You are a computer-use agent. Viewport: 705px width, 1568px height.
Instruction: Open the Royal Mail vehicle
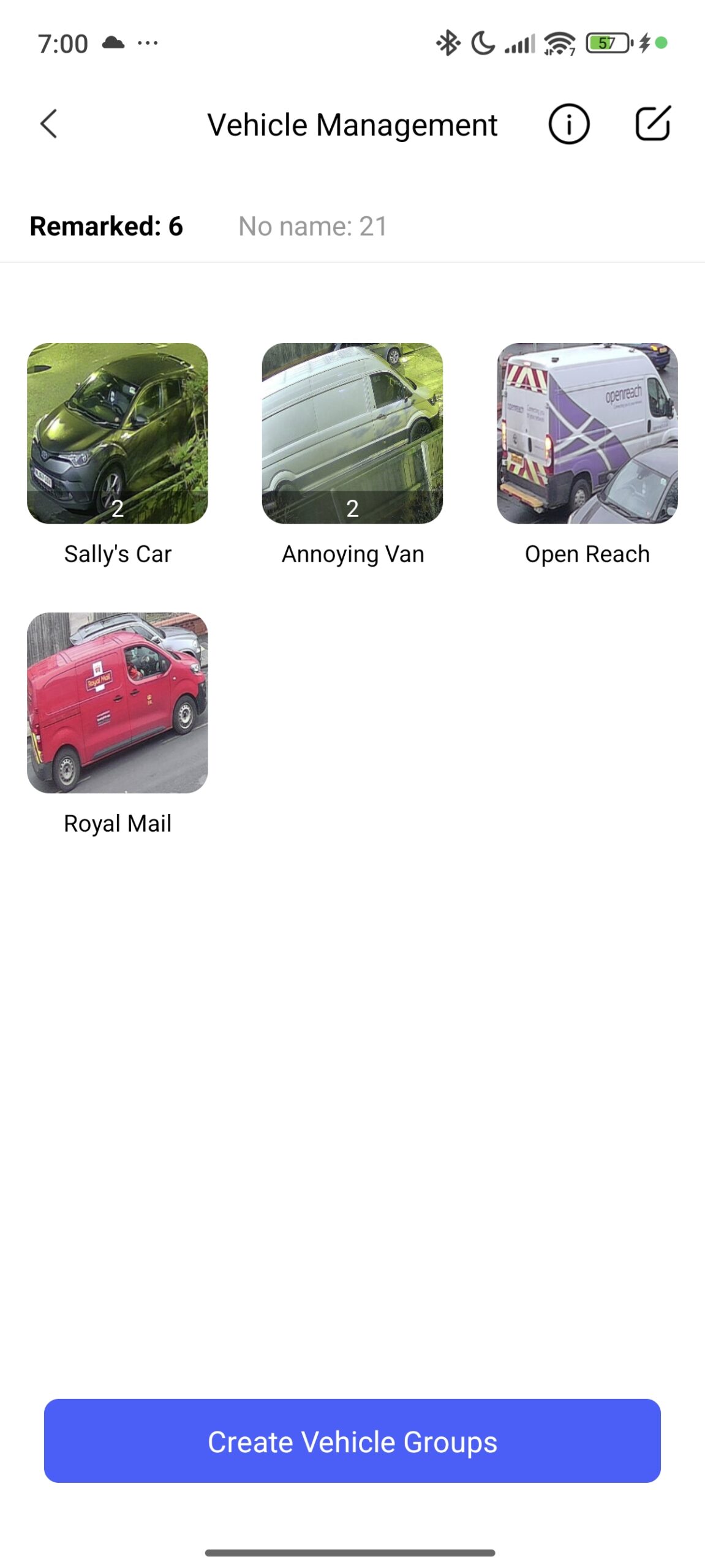118,703
